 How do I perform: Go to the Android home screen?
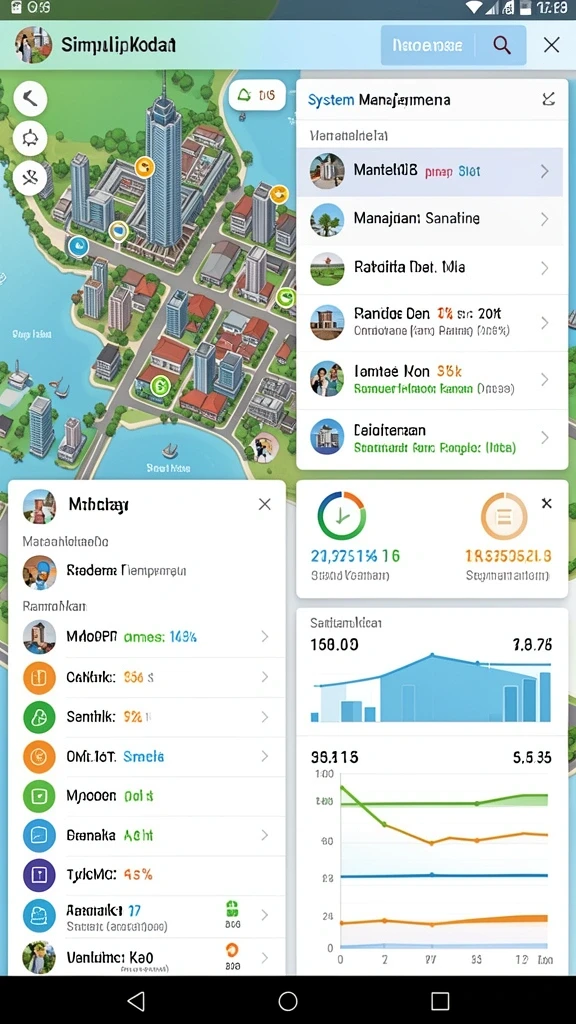click(x=288, y=1000)
